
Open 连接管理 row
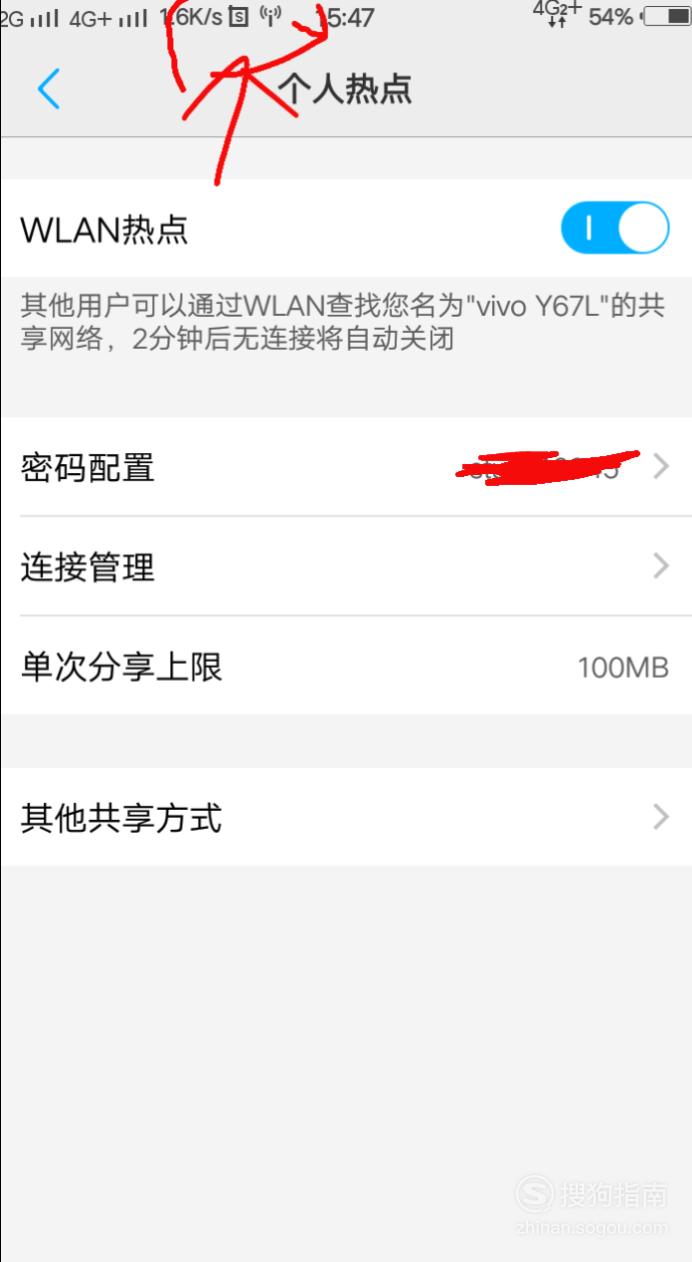tap(346, 567)
